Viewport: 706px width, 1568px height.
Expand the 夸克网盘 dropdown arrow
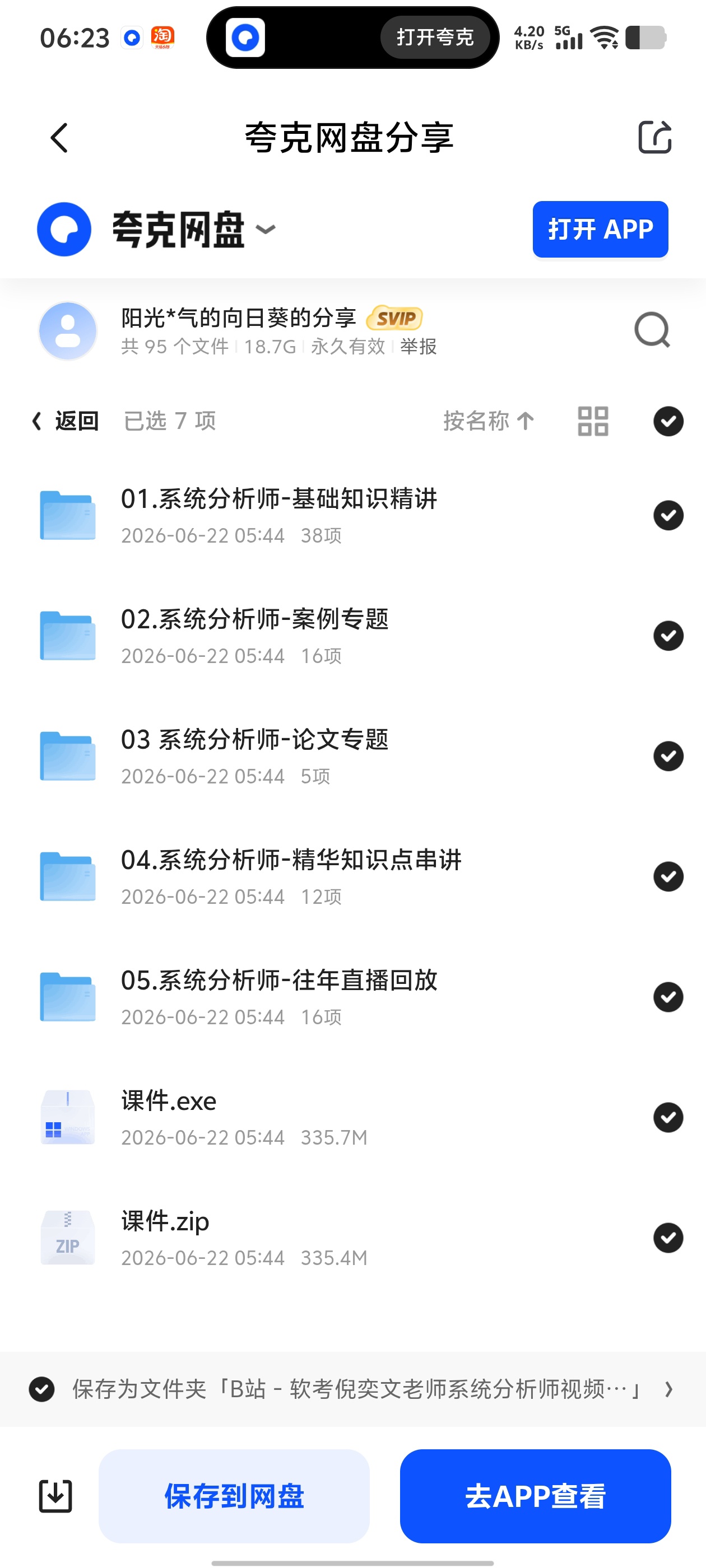tap(266, 230)
